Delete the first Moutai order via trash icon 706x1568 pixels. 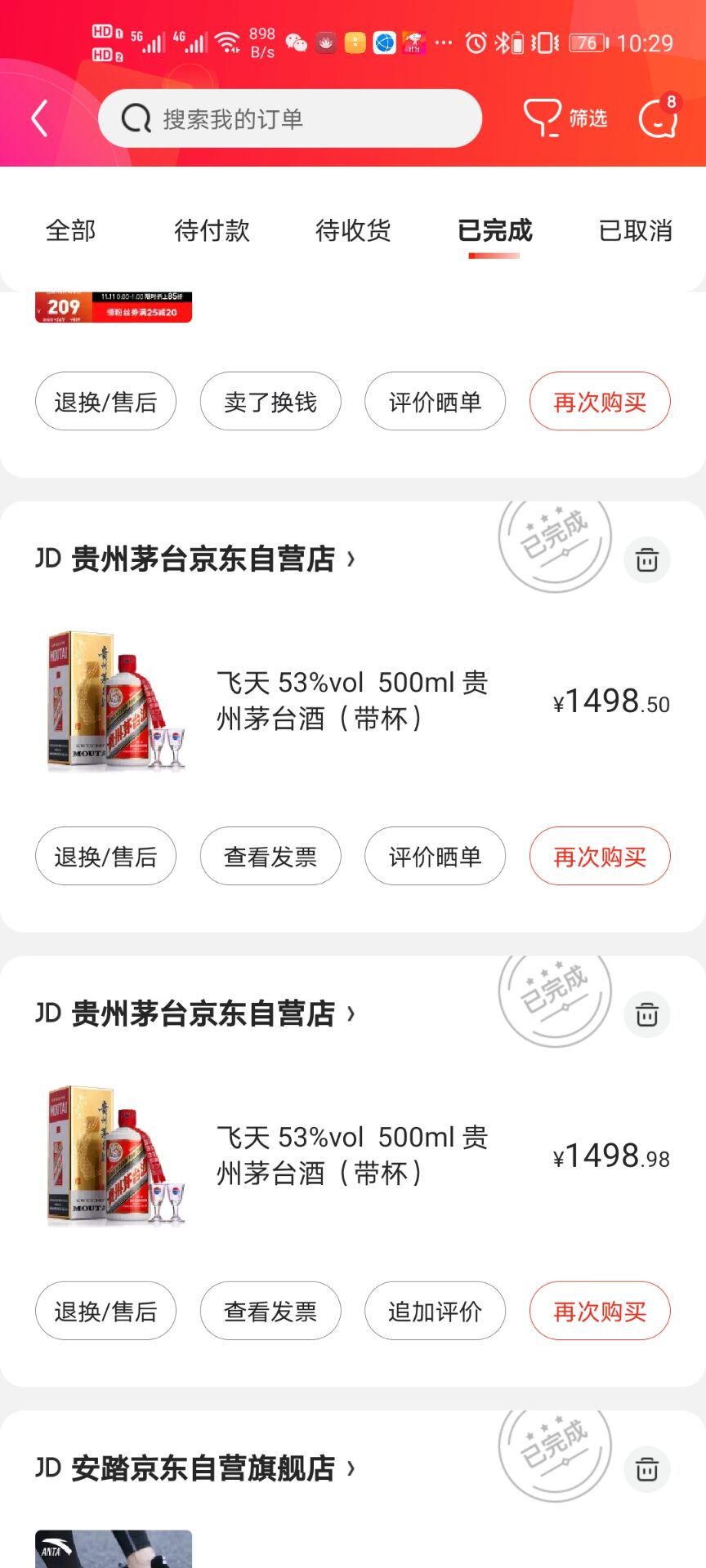(x=646, y=560)
